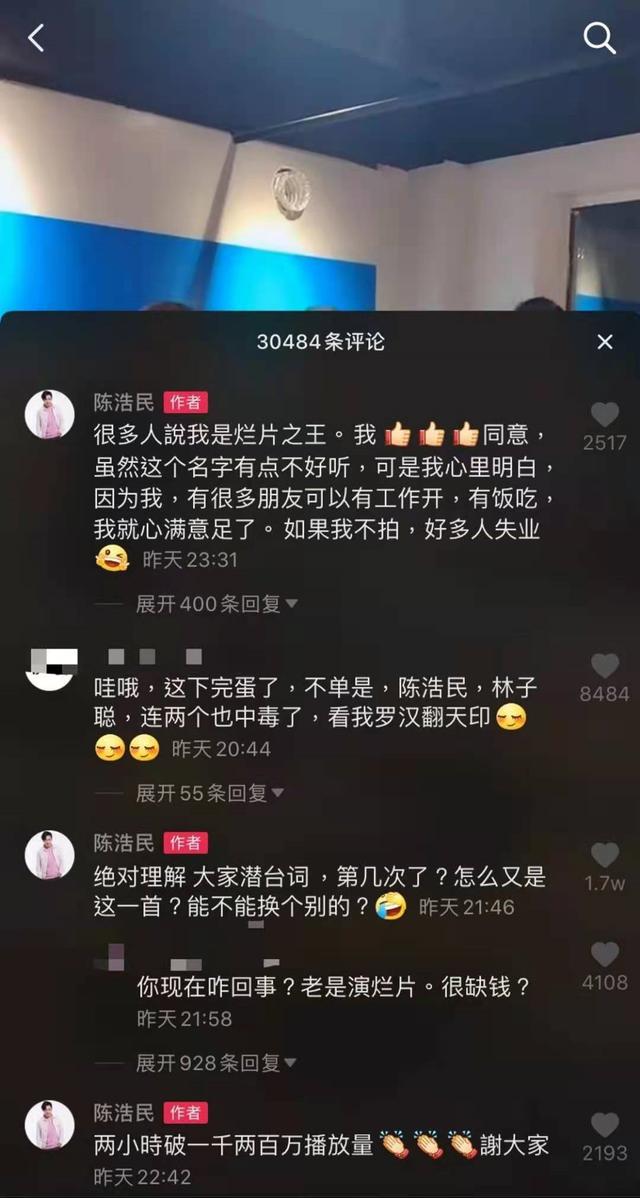The image size is (640, 1198).
Task: Like the comment with 8484 likes
Action: pyautogui.click(x=604, y=666)
